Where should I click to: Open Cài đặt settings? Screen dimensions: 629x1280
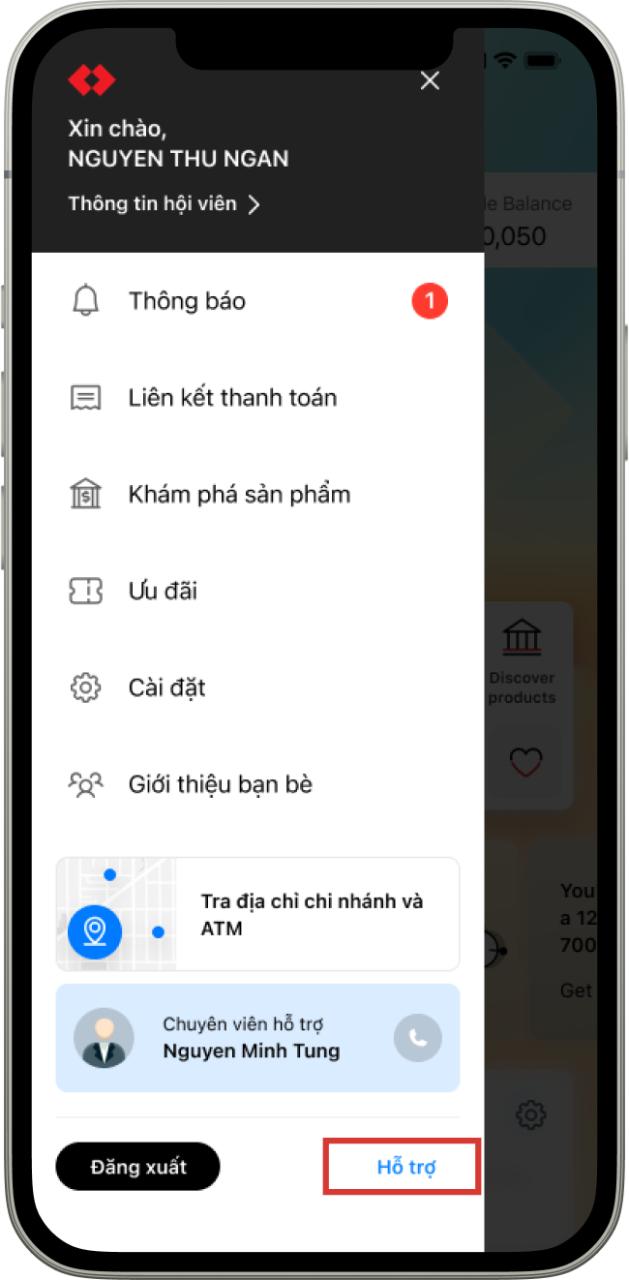(167, 688)
